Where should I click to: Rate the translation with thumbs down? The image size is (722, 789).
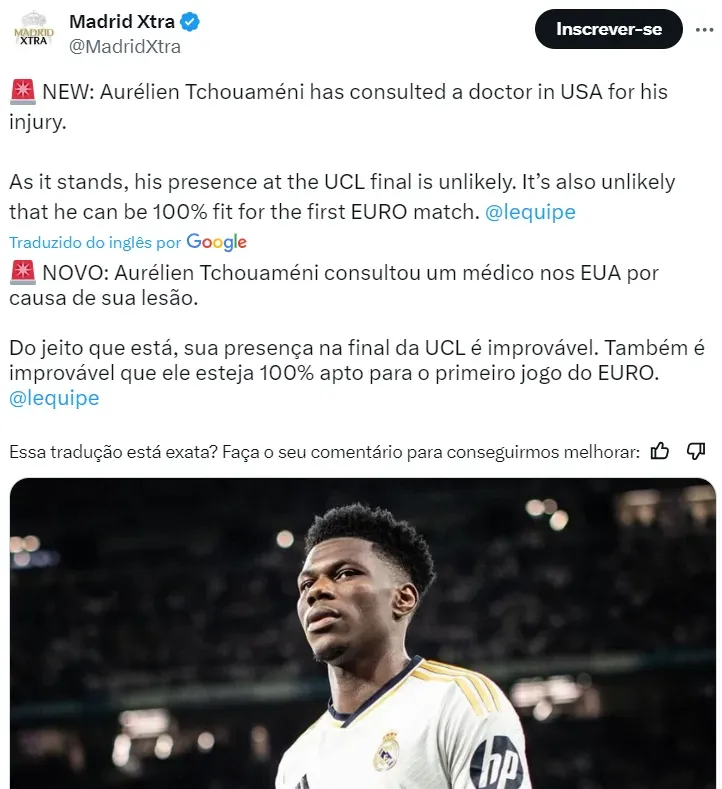[x=696, y=451]
